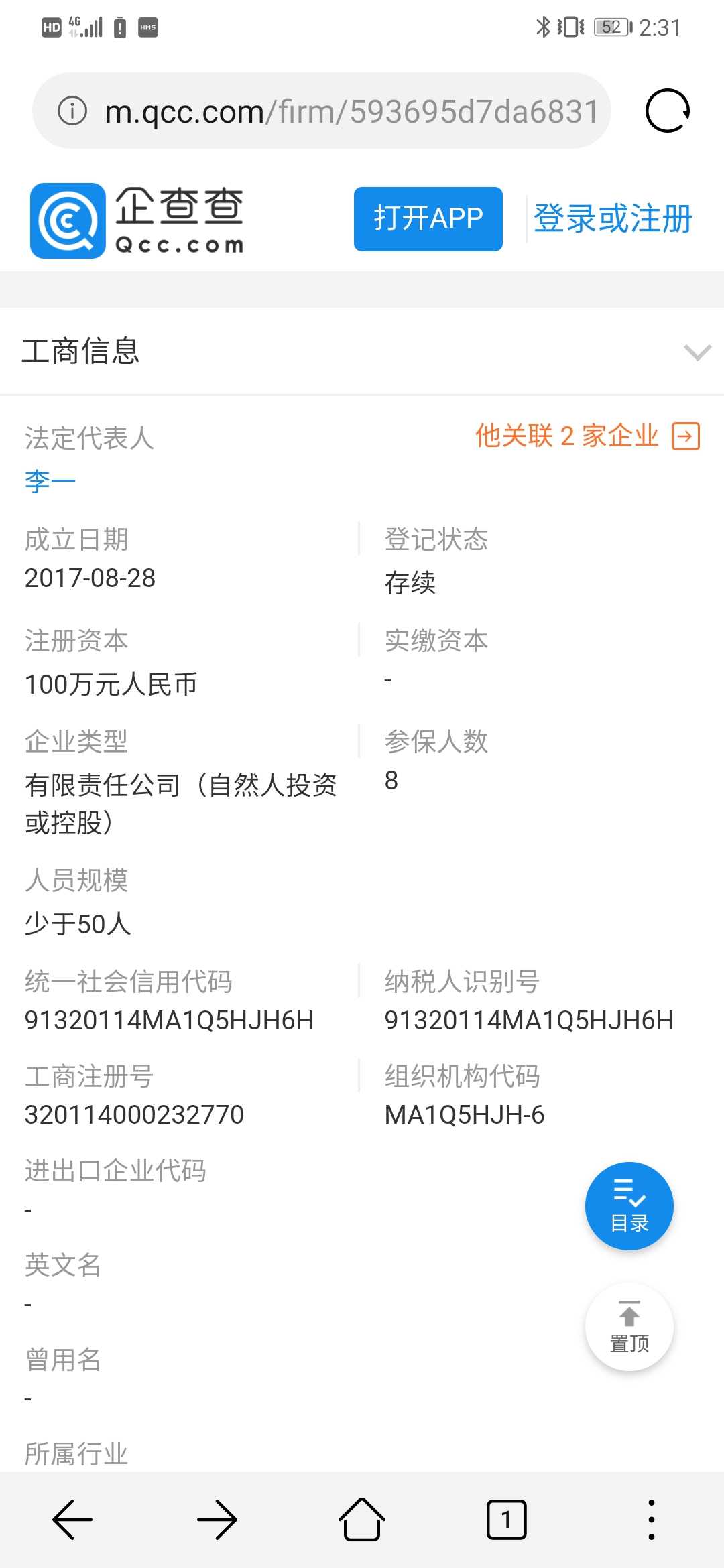Screen dimensions: 724x1568
Task: Open legal representative 李一's profile
Action: tap(50, 481)
